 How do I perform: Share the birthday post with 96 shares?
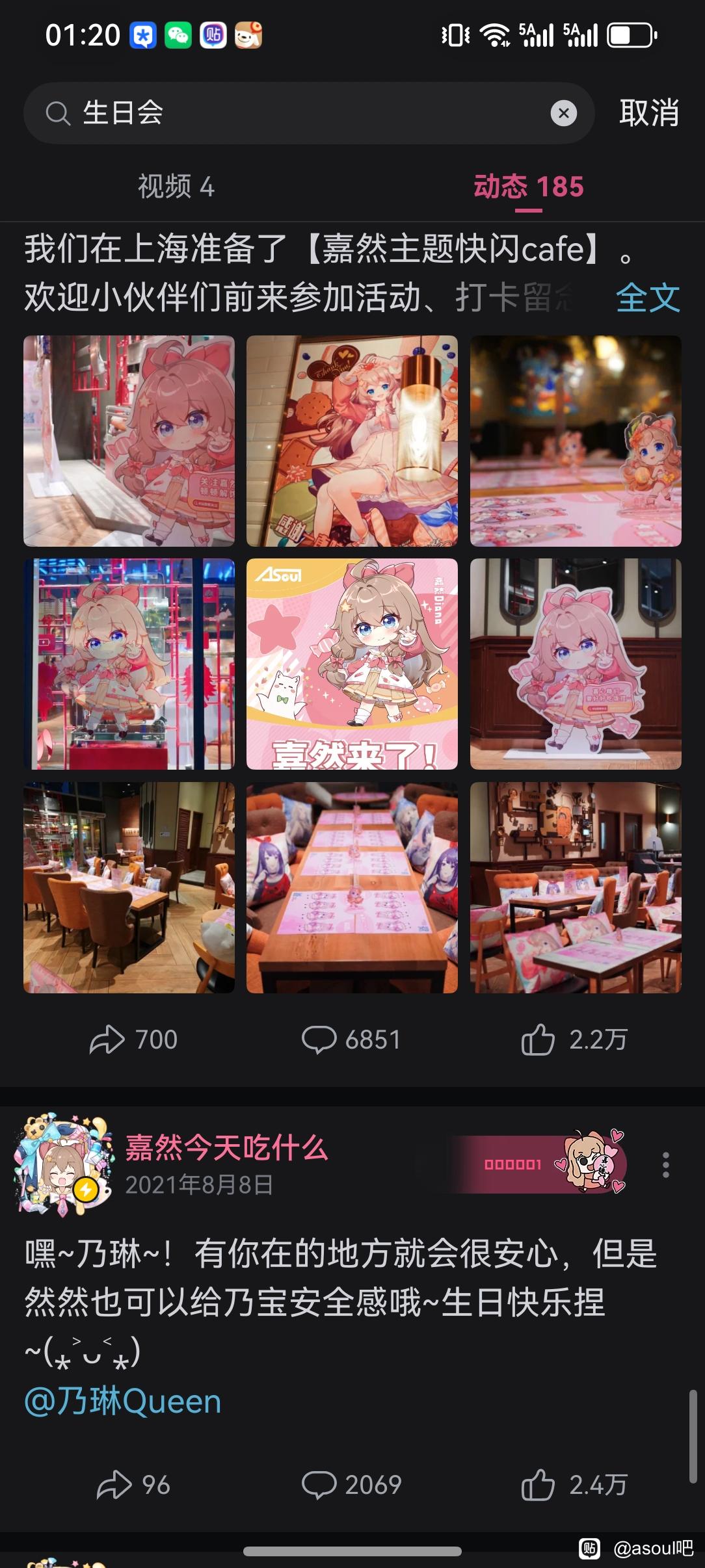pos(133,1485)
